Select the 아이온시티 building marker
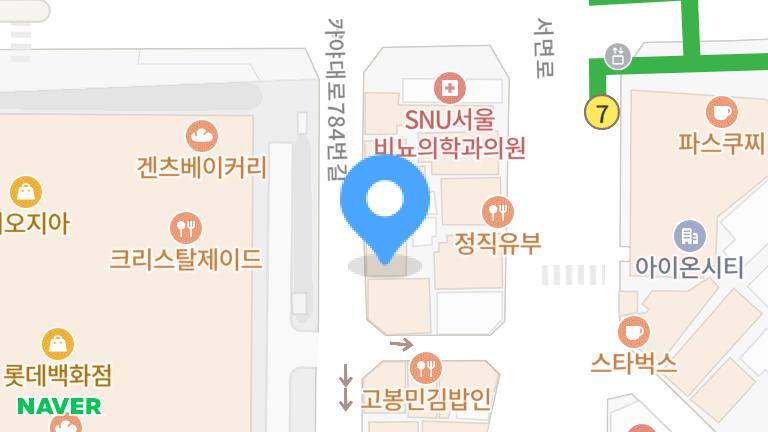768x432 pixels. click(x=689, y=236)
